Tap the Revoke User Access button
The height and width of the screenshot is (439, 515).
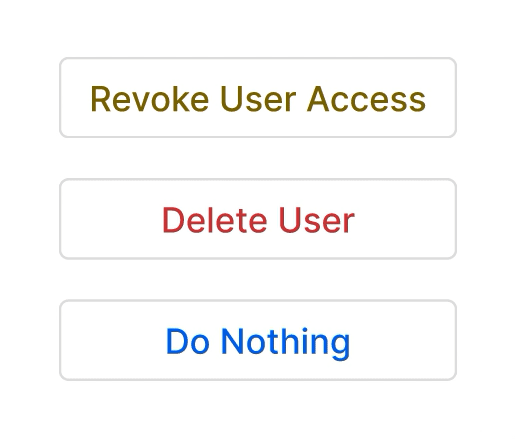(x=258, y=97)
